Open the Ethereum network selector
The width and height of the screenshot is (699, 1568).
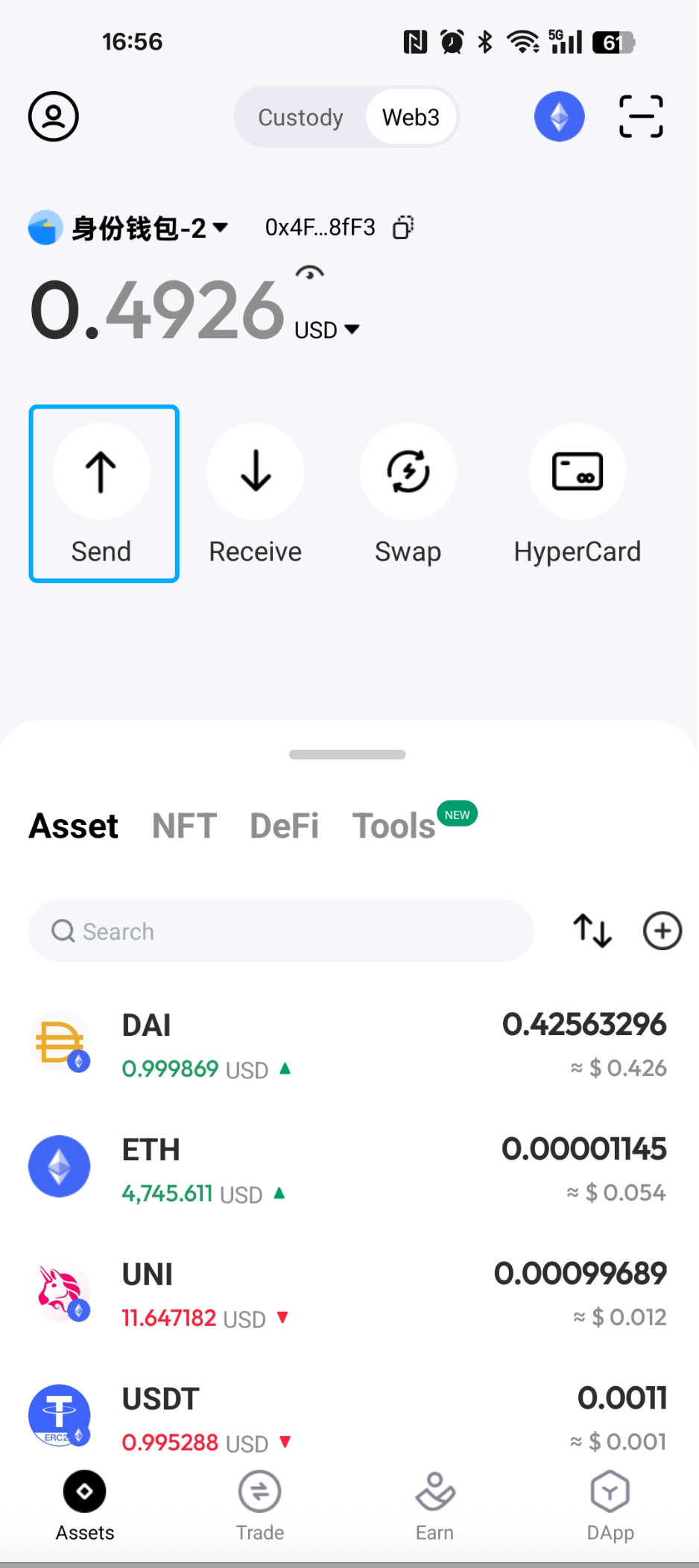point(559,117)
